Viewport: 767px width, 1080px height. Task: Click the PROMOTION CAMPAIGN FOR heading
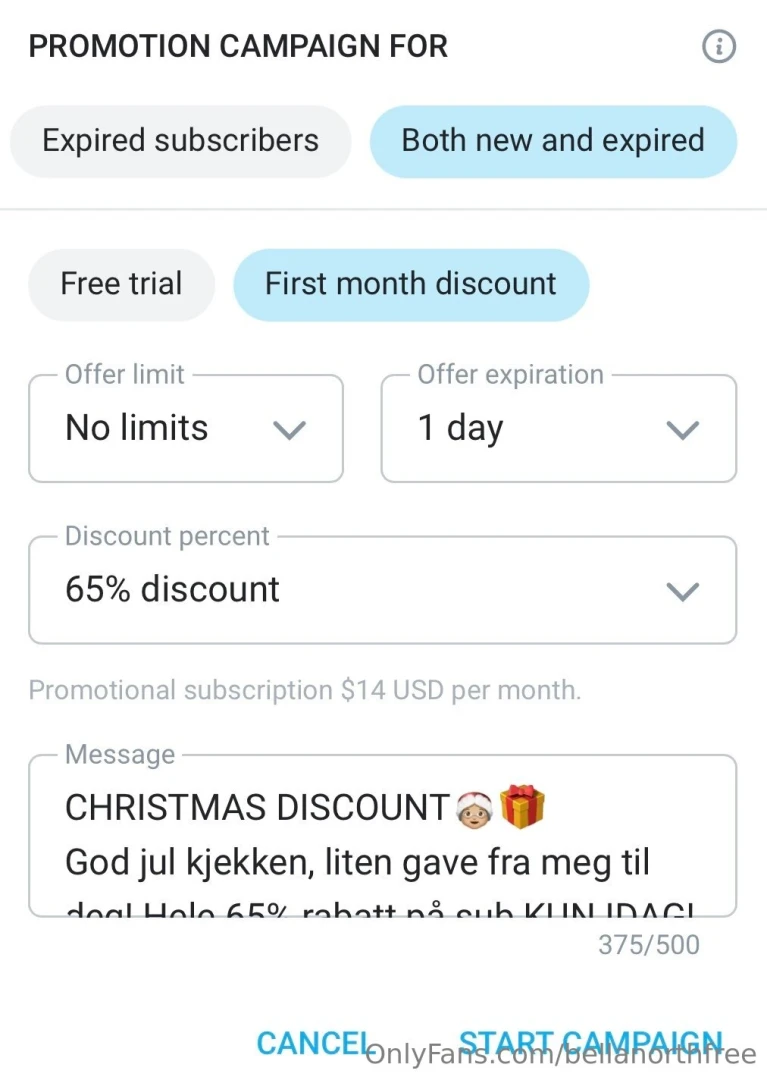click(238, 46)
